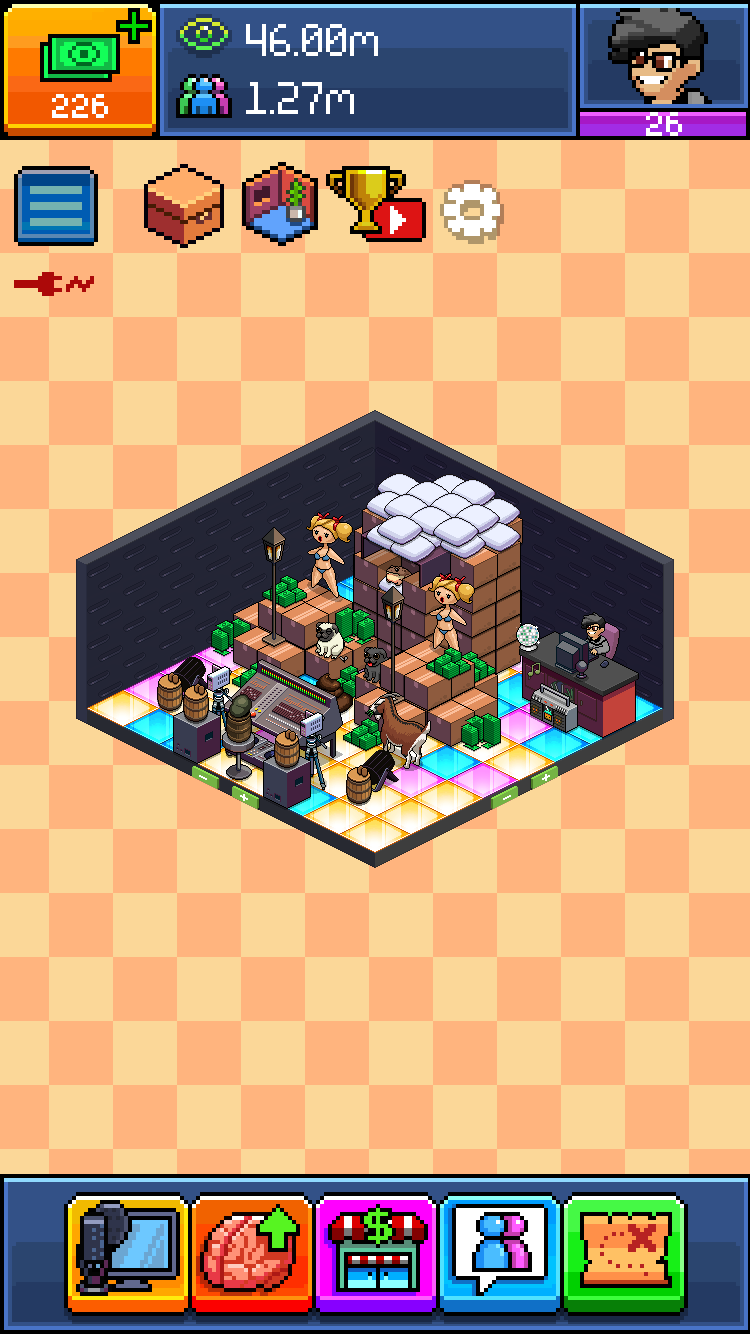Open the room decoration editor

(281, 204)
